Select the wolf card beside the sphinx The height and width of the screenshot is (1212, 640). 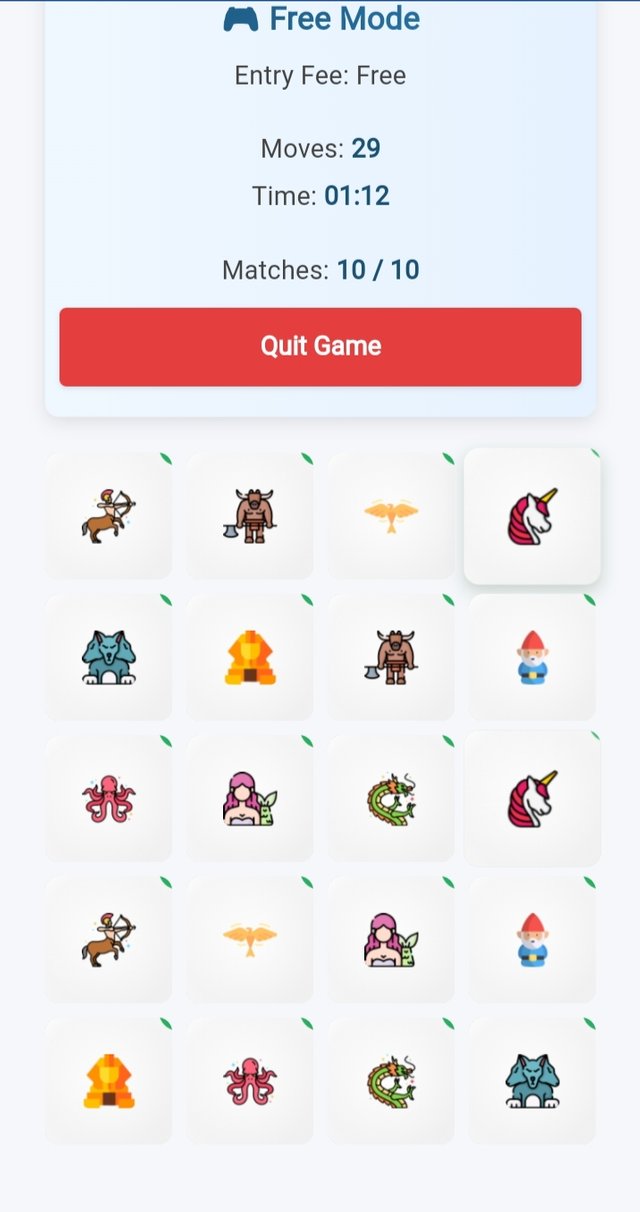108,658
